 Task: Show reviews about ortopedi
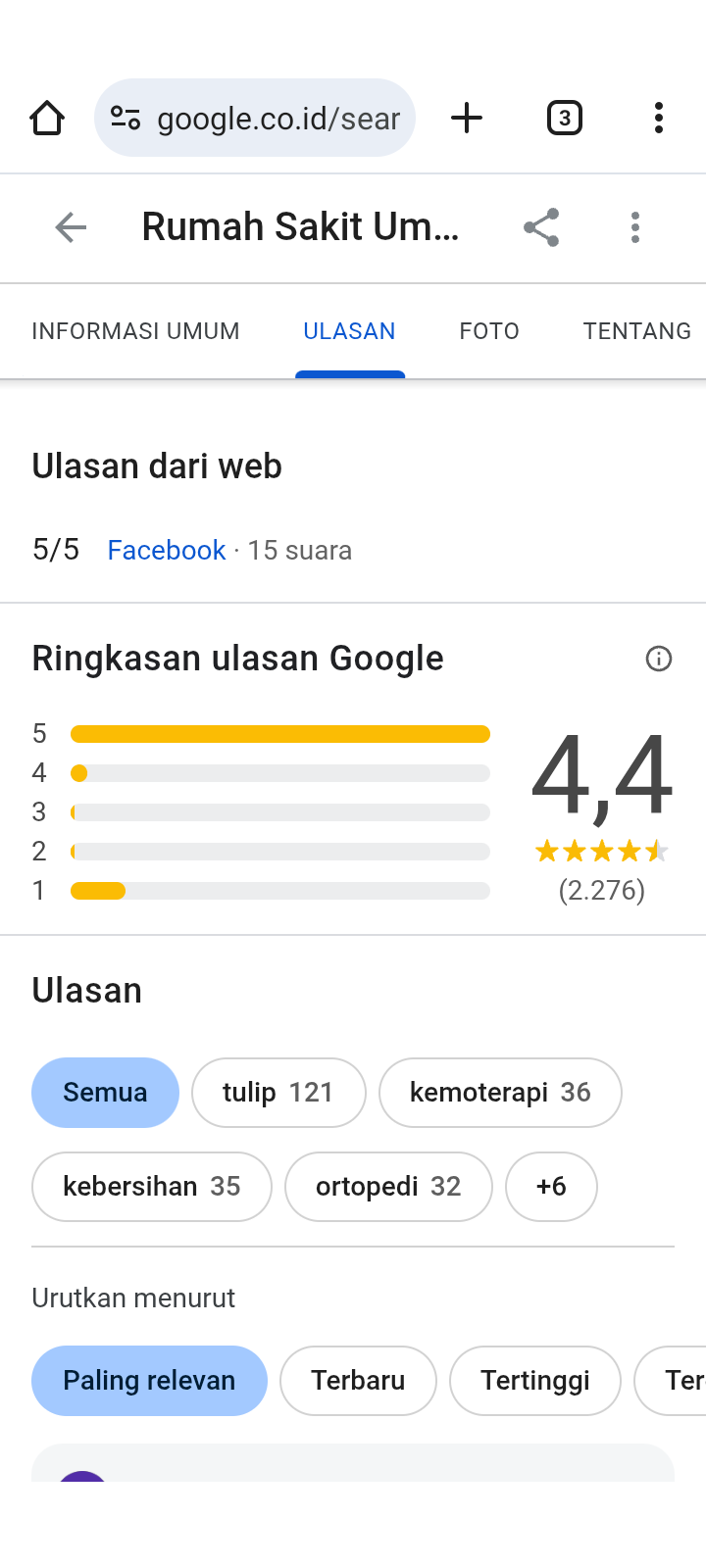388,1187
